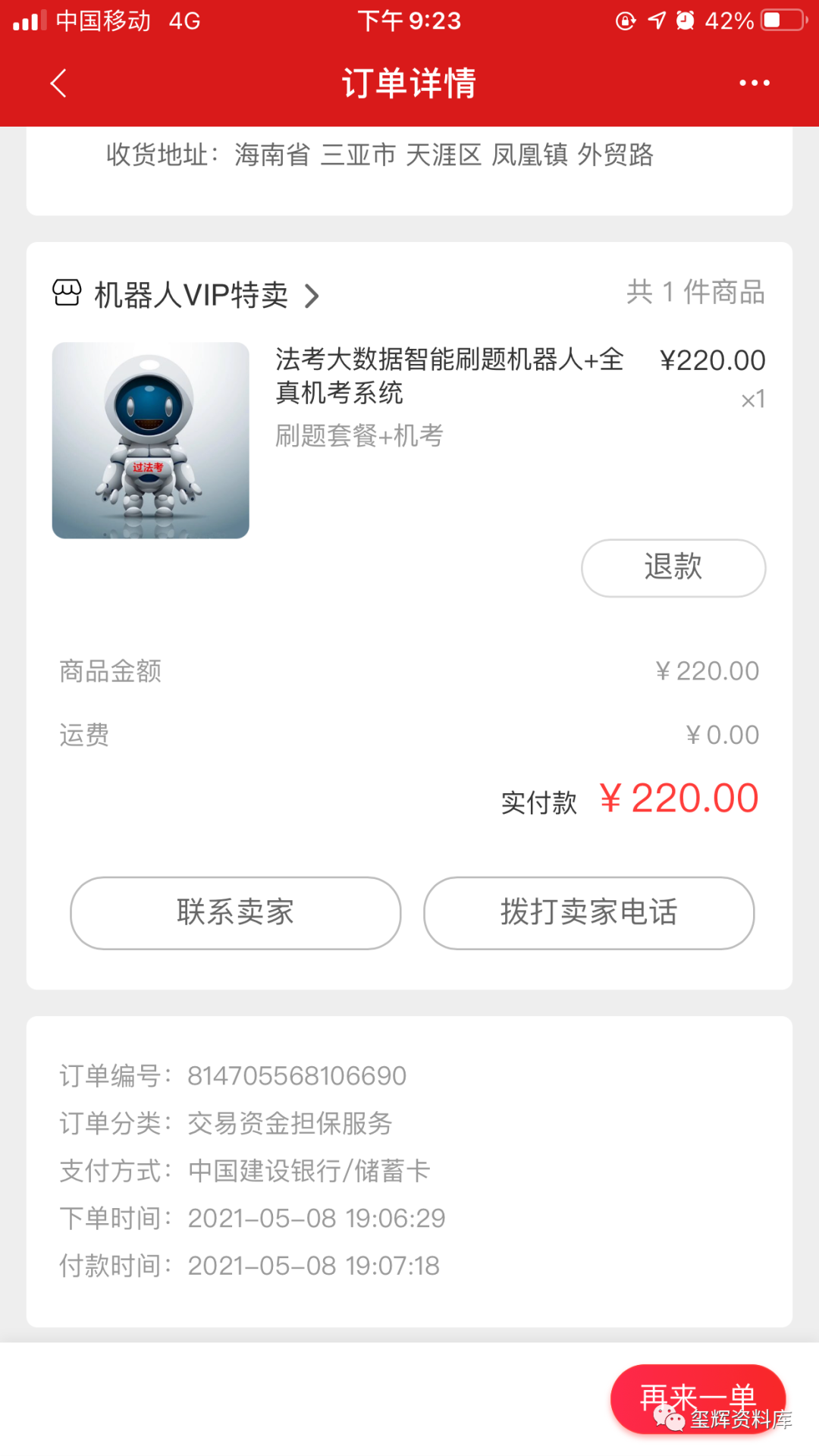This screenshot has height=1456, width=819.
Task: View the robot product image
Action: (x=151, y=441)
